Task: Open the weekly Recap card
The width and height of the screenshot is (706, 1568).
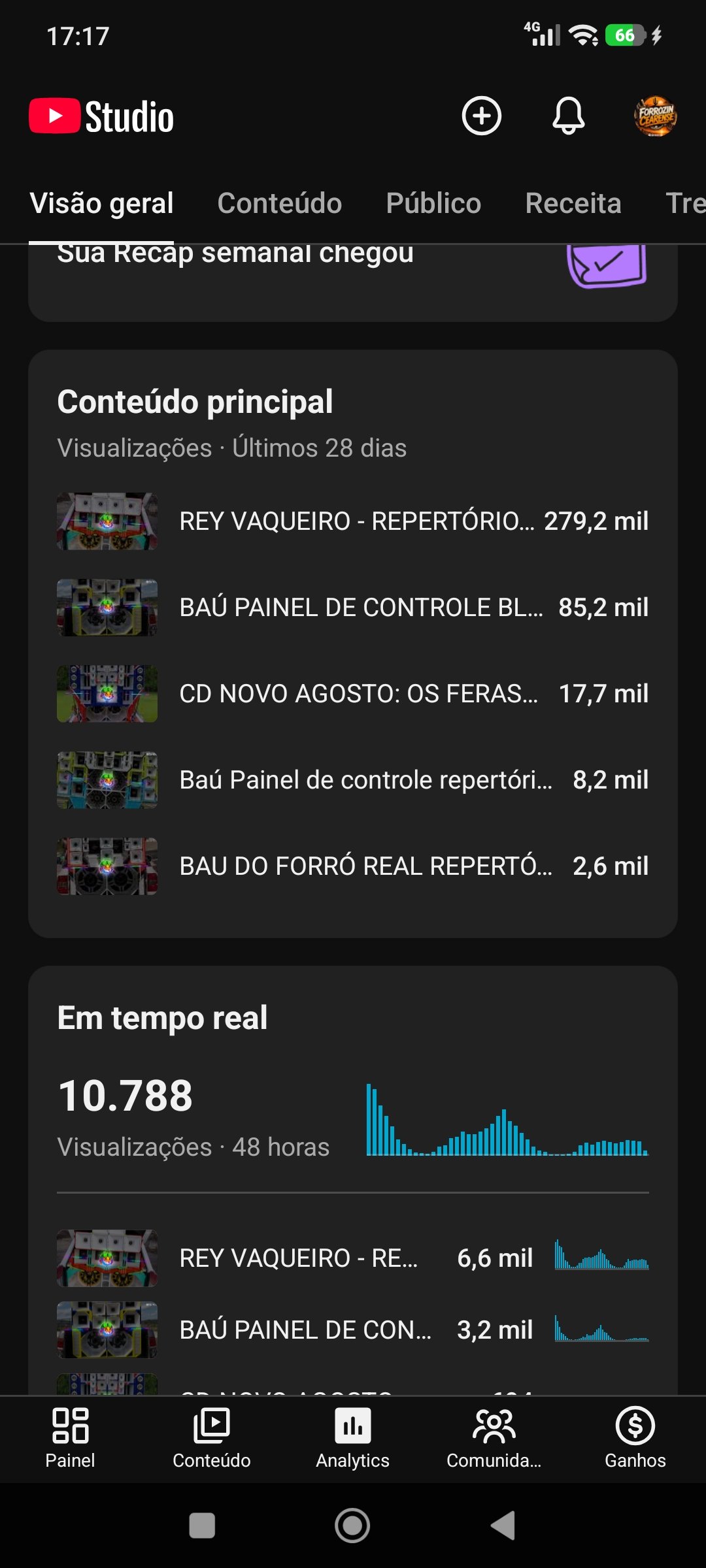Action: coord(353,282)
